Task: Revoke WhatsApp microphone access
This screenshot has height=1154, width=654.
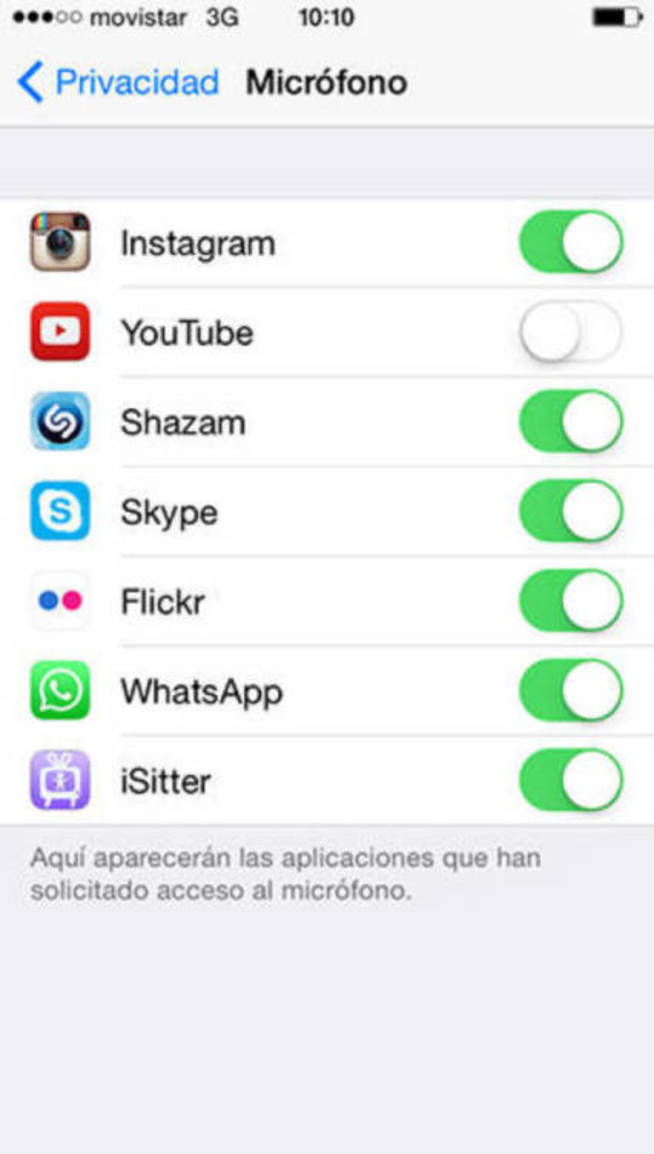Action: tap(570, 691)
